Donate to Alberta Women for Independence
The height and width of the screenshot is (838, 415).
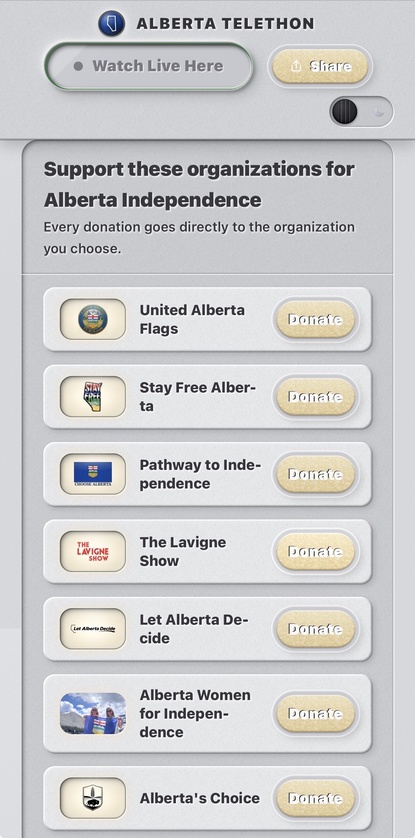click(315, 713)
